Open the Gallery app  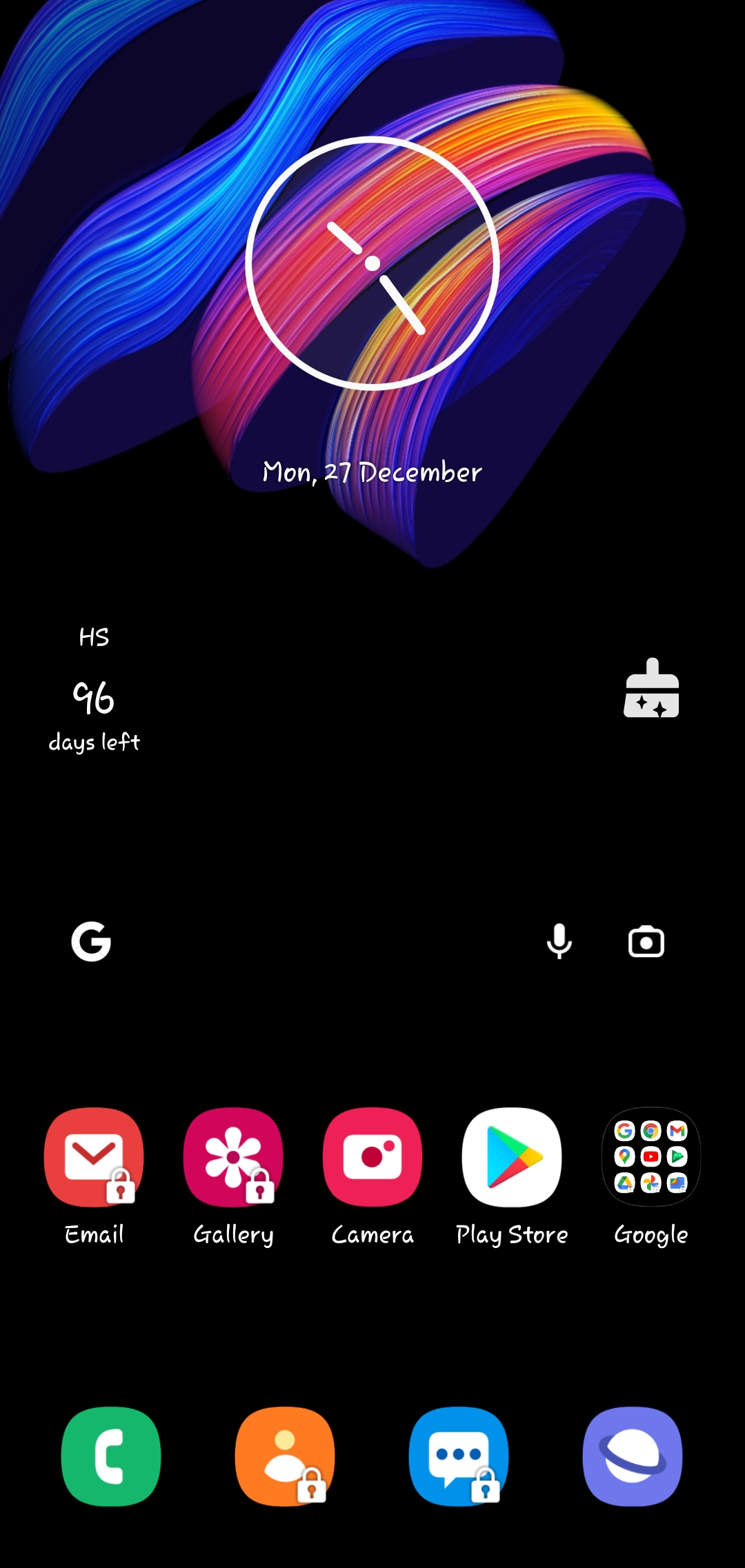233,1158
